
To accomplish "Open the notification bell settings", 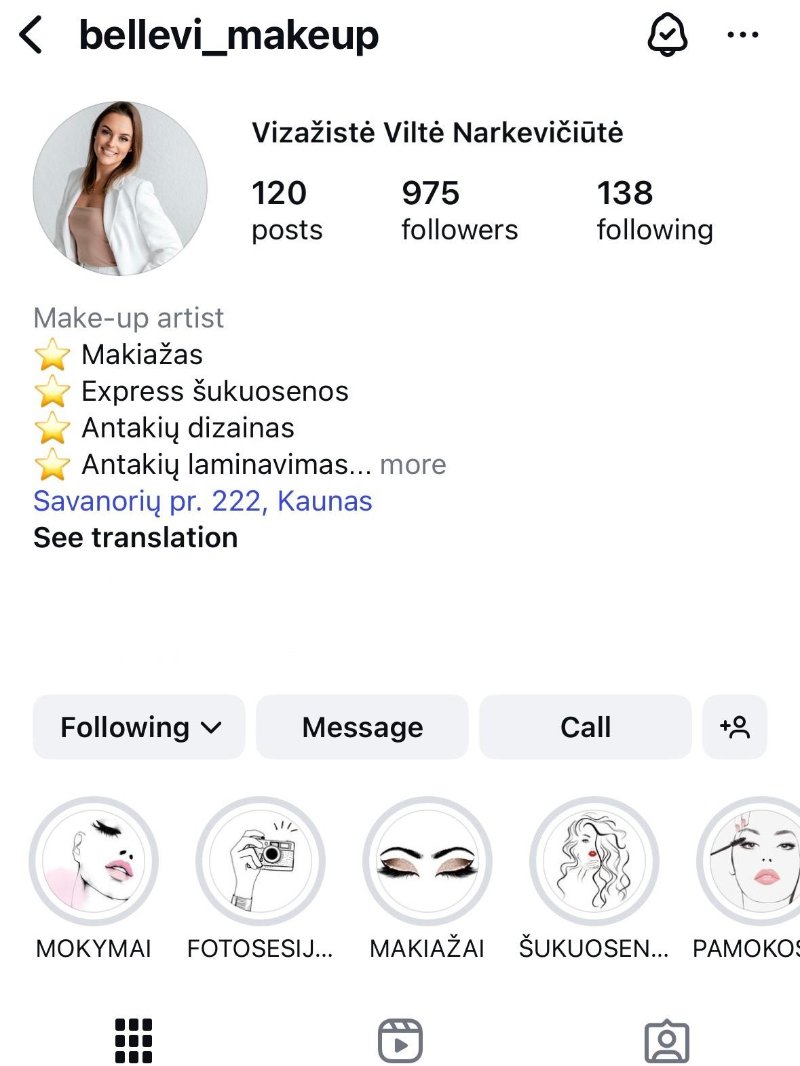I will [664, 36].
